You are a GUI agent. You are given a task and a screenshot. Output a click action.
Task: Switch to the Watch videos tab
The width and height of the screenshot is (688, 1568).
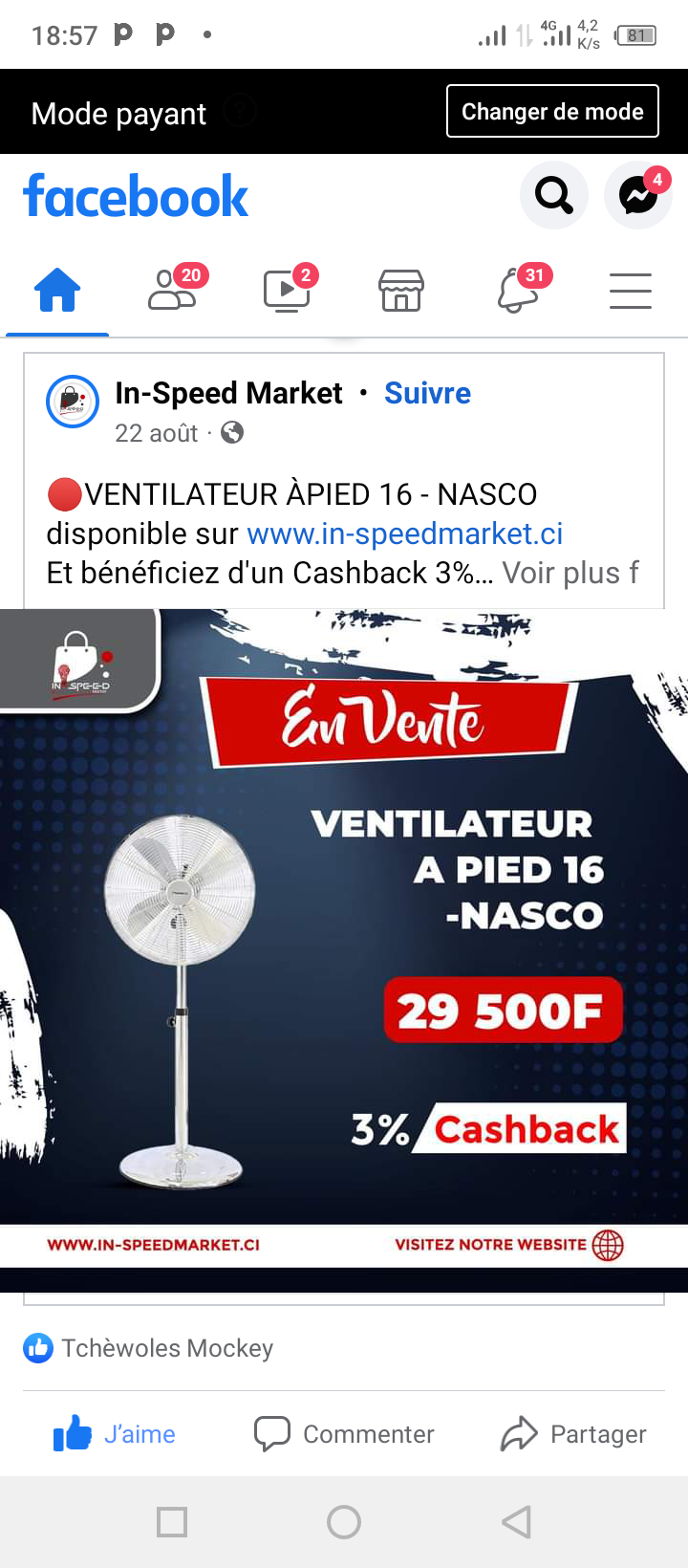click(287, 291)
